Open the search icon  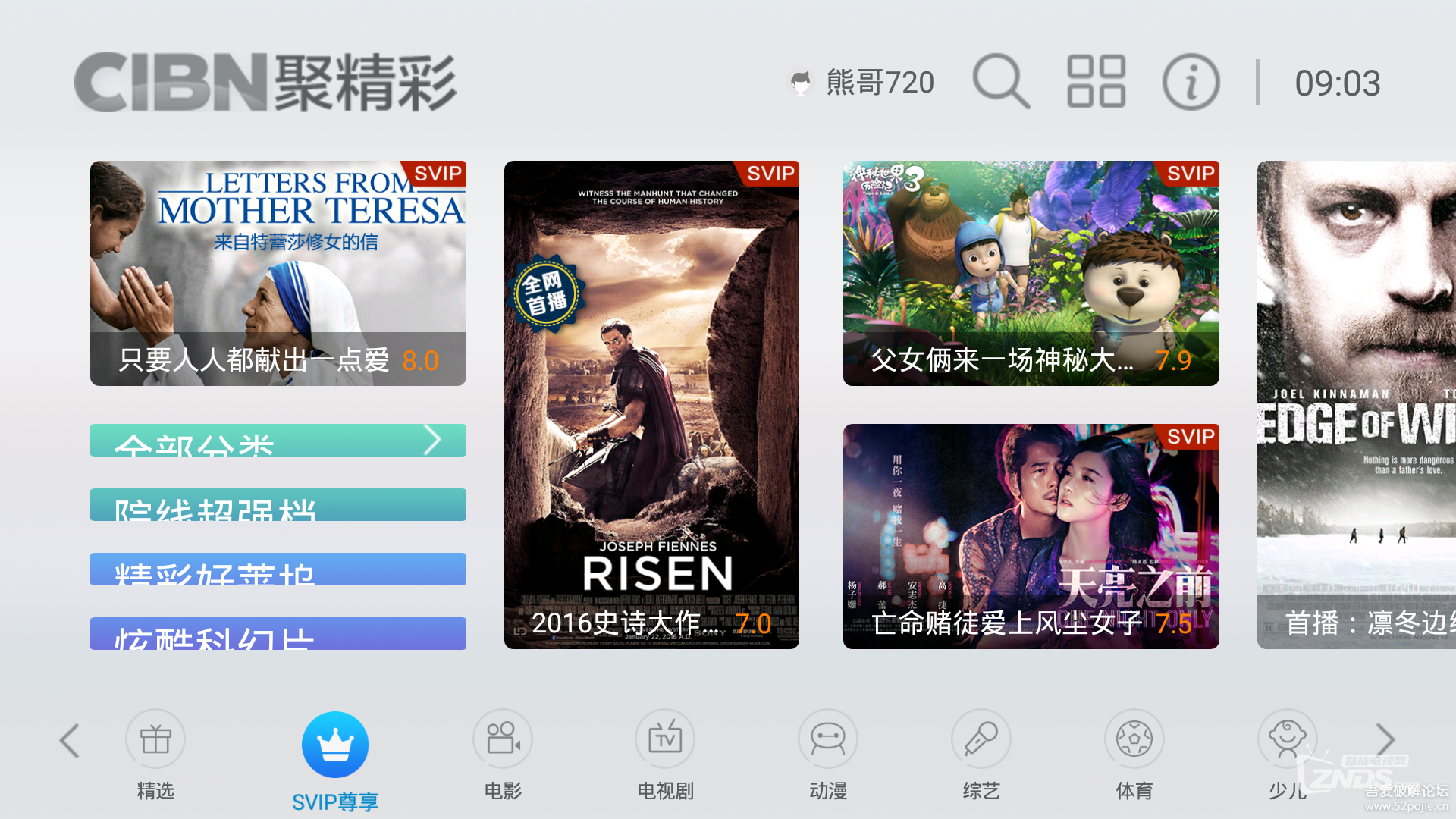point(1001,82)
